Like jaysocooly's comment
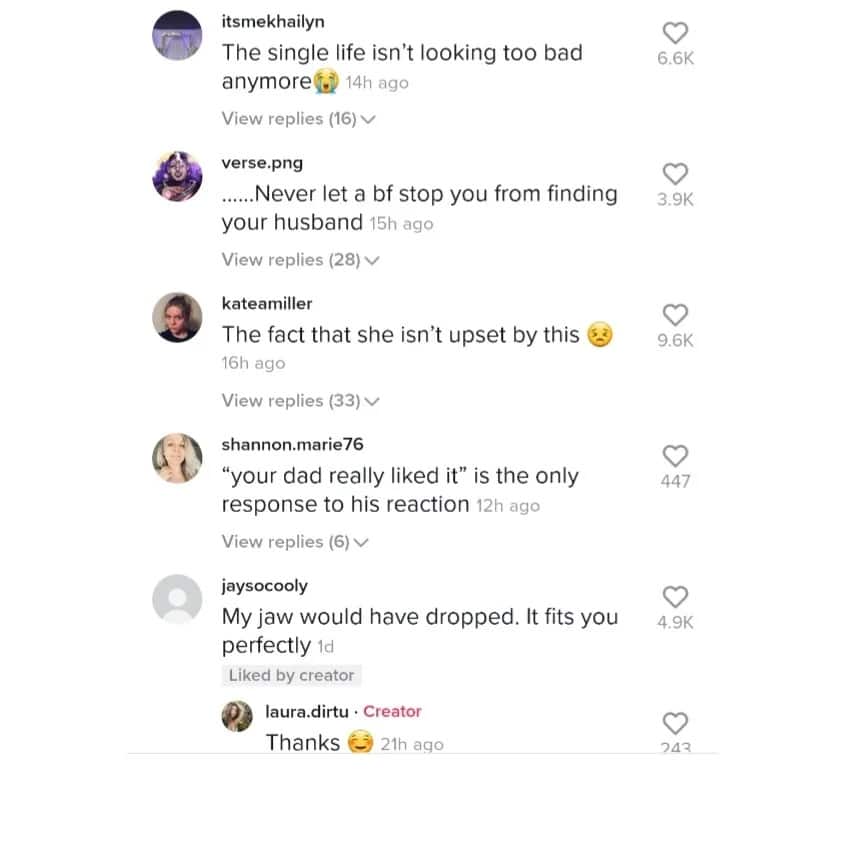This screenshot has height=842, width=846. tap(676, 597)
